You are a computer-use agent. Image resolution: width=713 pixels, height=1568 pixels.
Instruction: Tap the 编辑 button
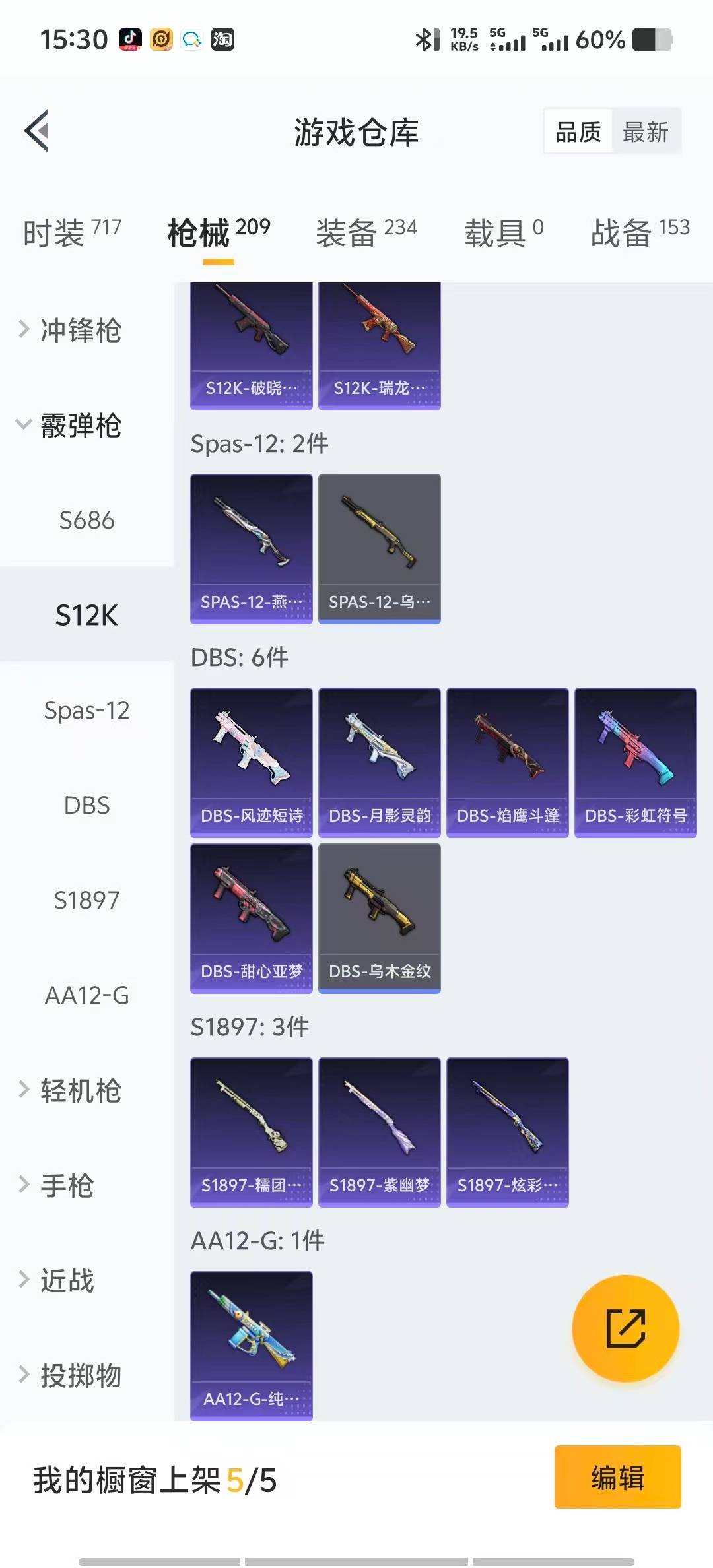tap(617, 1477)
